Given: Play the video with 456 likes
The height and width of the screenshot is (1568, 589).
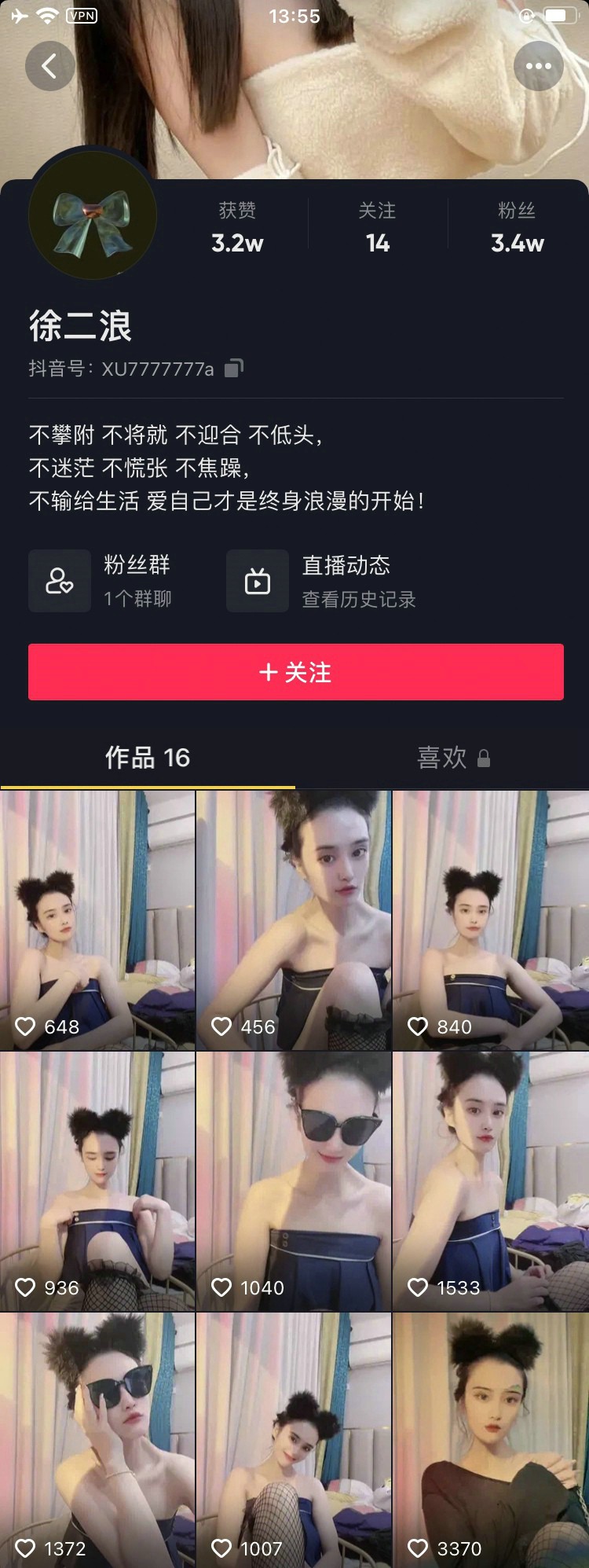Looking at the screenshot, I should 294,920.
